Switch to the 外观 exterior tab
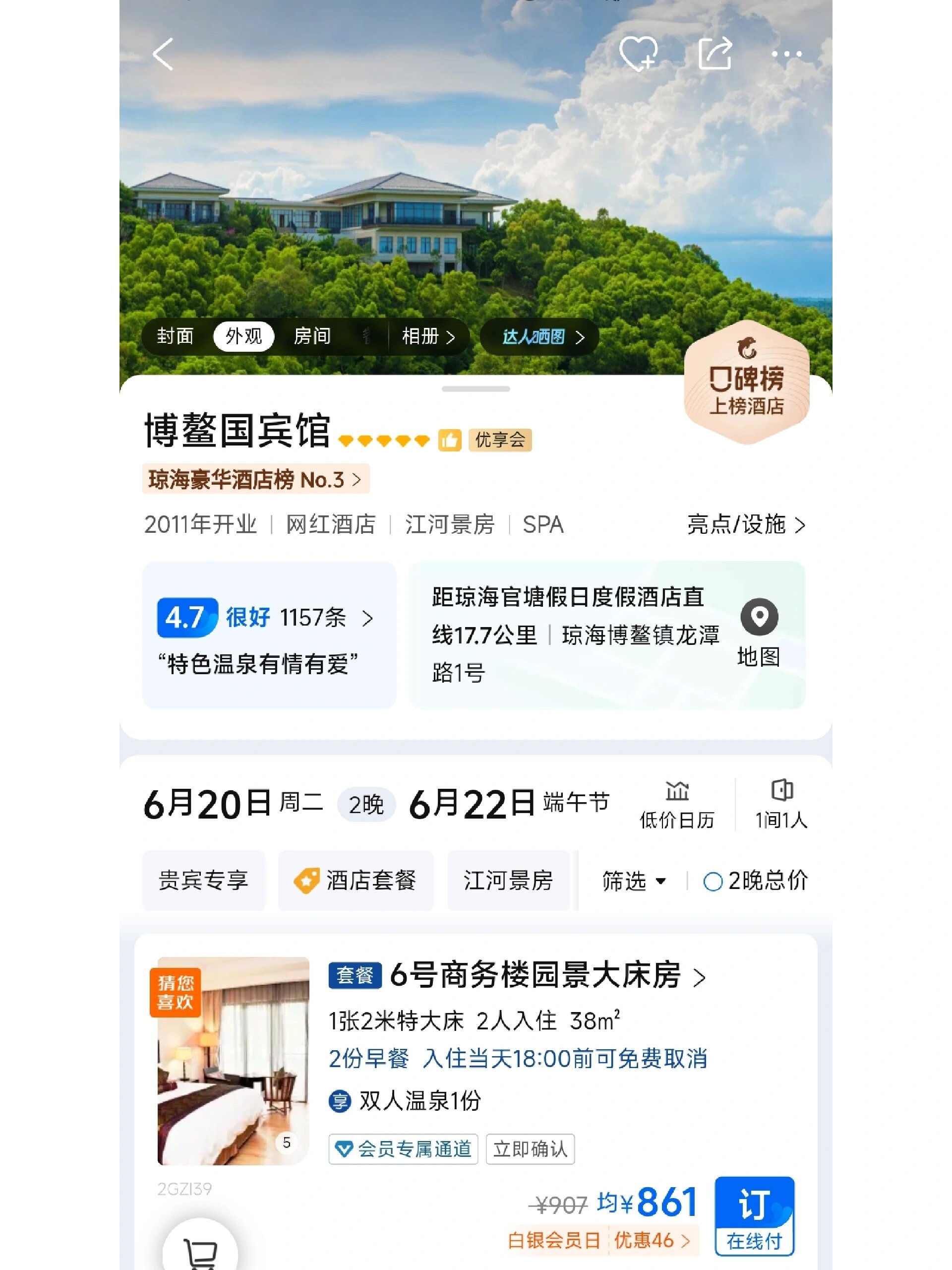This screenshot has height=1270, width=952. [x=243, y=336]
